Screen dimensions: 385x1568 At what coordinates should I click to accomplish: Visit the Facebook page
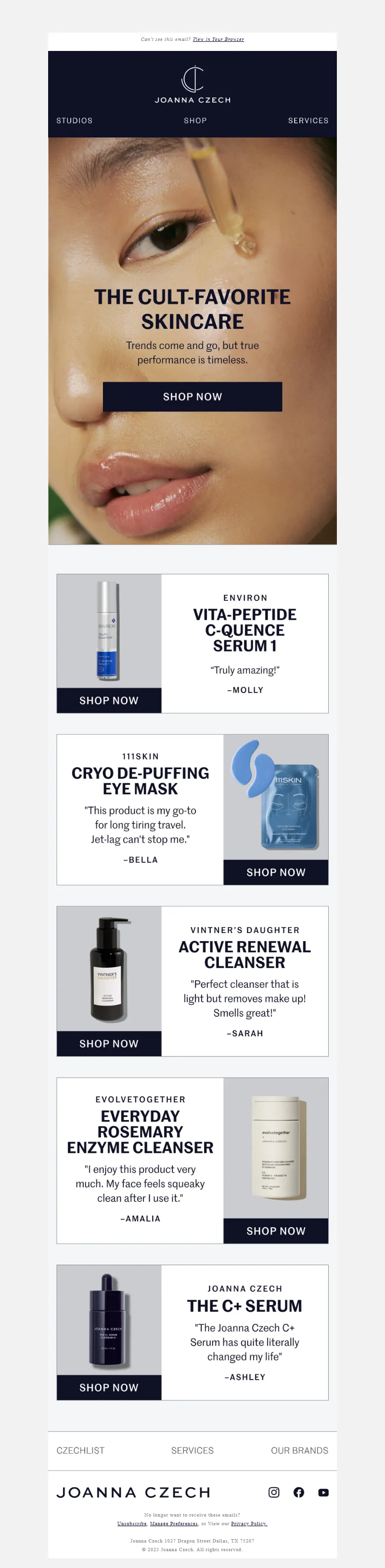[x=298, y=1492]
